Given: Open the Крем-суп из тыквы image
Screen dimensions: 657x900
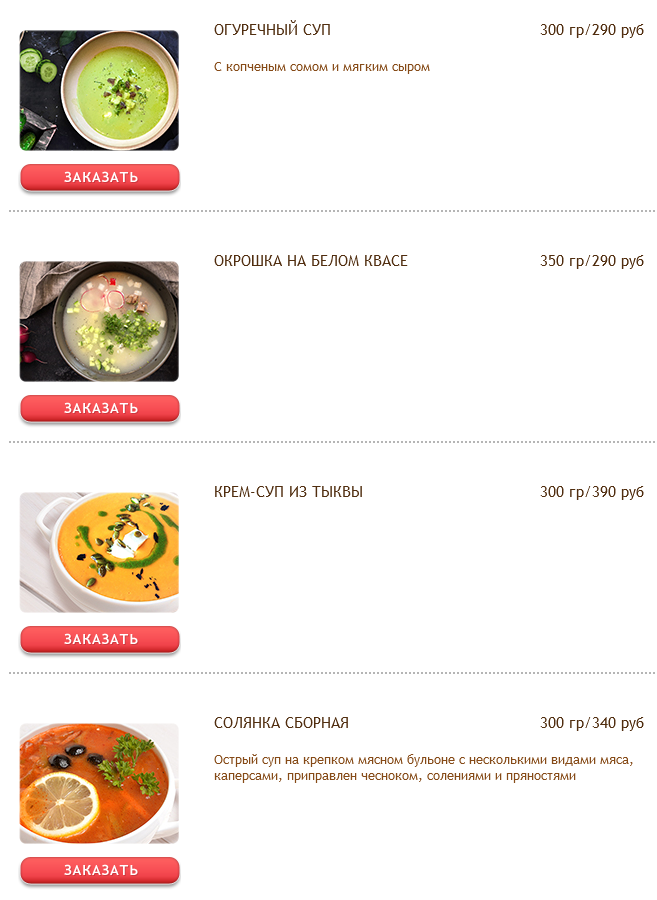Looking at the screenshot, I should coord(99,552).
